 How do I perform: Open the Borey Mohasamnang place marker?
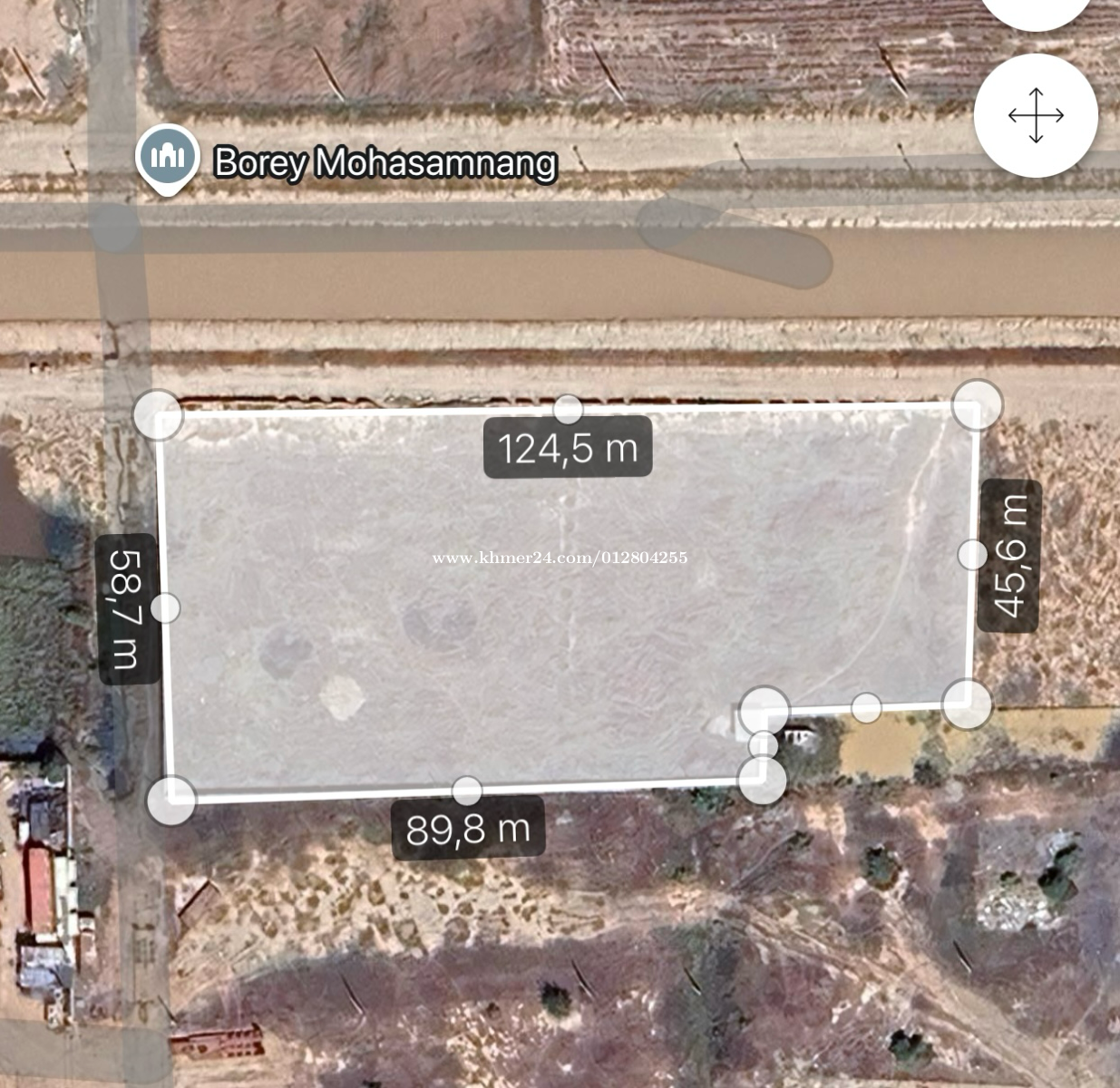pos(167,160)
